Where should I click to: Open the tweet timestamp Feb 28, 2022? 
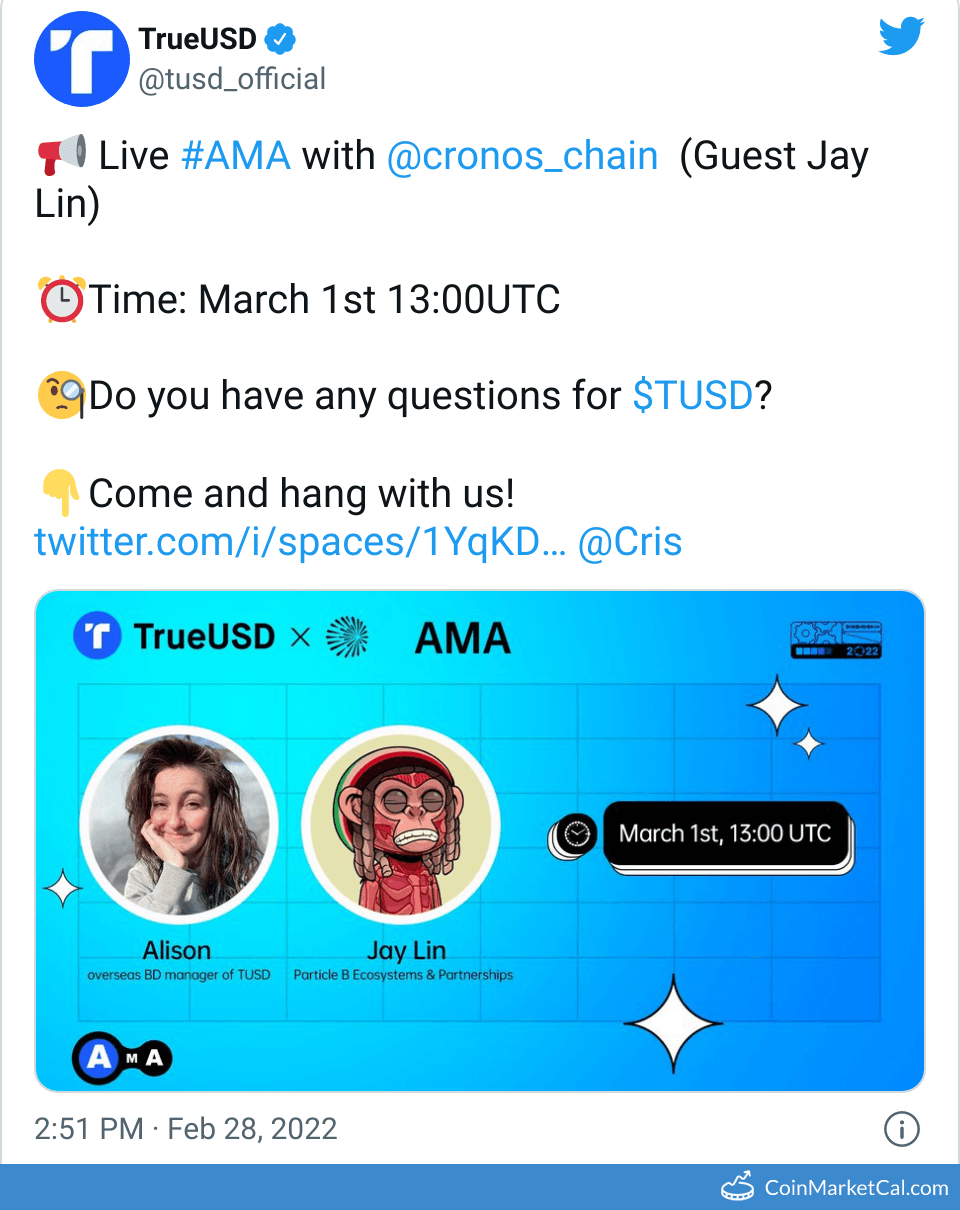(185, 1129)
